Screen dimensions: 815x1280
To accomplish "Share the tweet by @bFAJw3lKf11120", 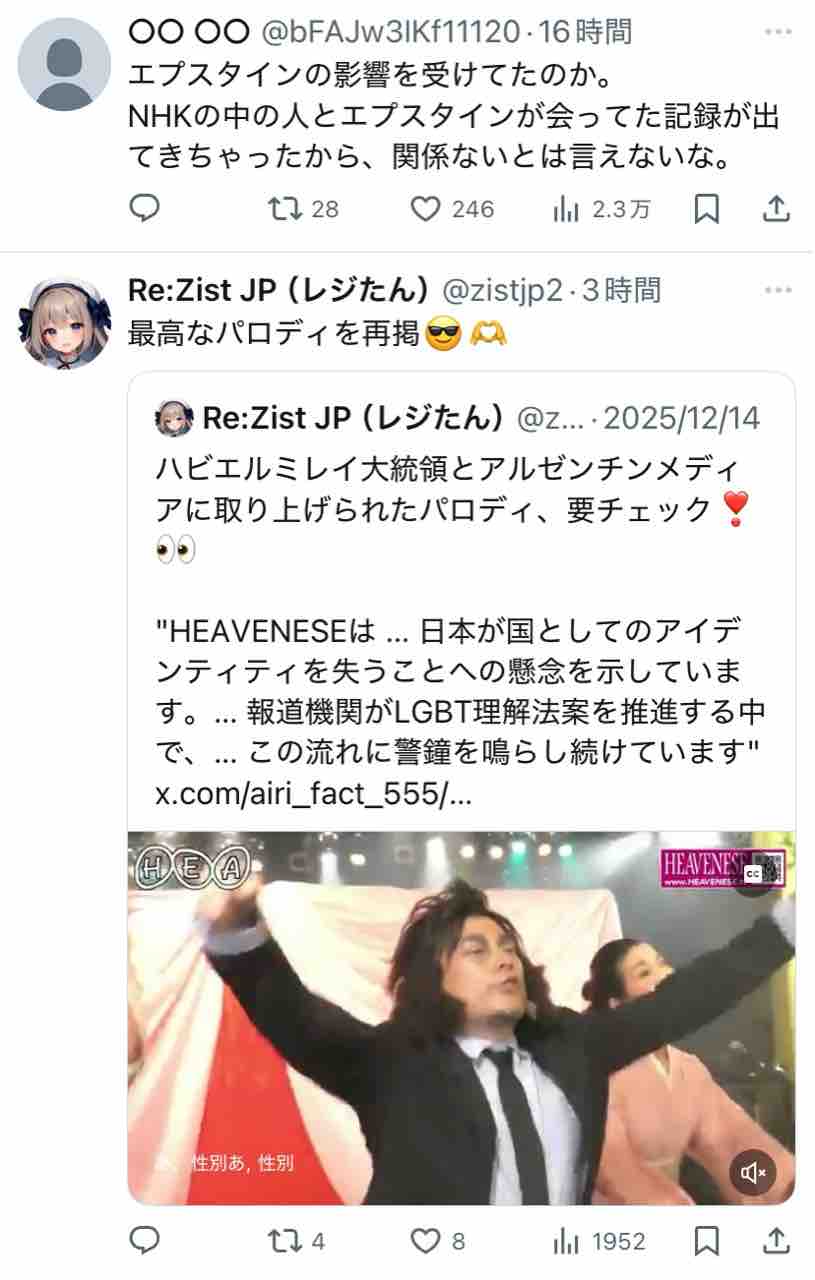I will pyautogui.click(x=777, y=208).
